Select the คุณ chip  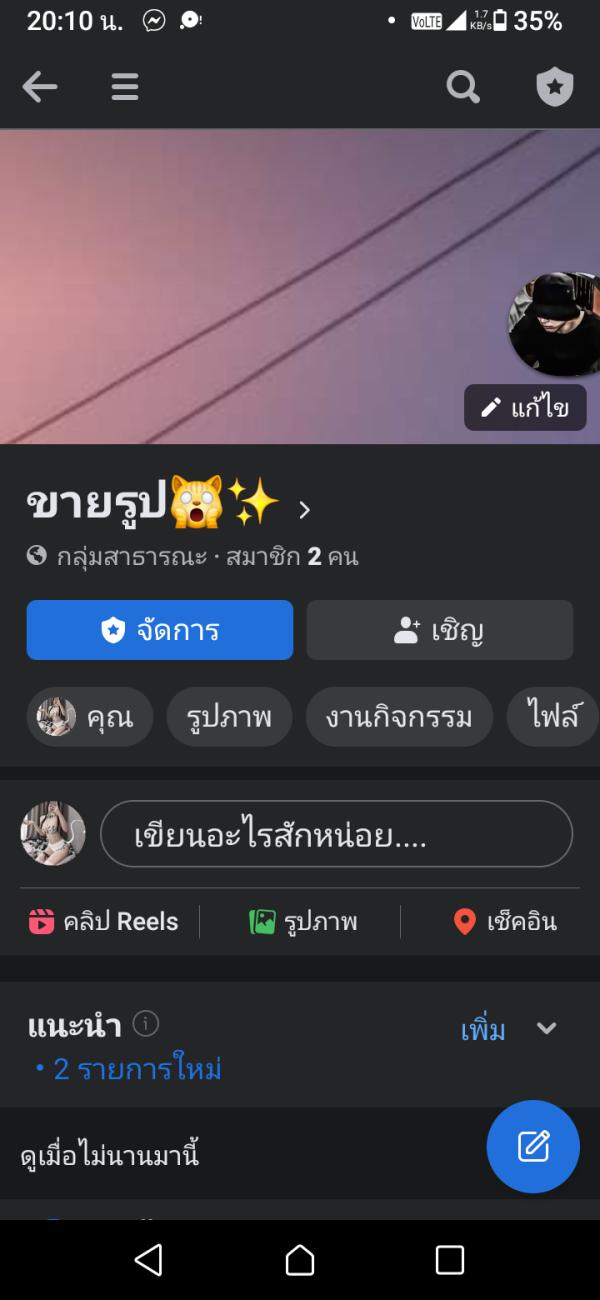(90, 717)
